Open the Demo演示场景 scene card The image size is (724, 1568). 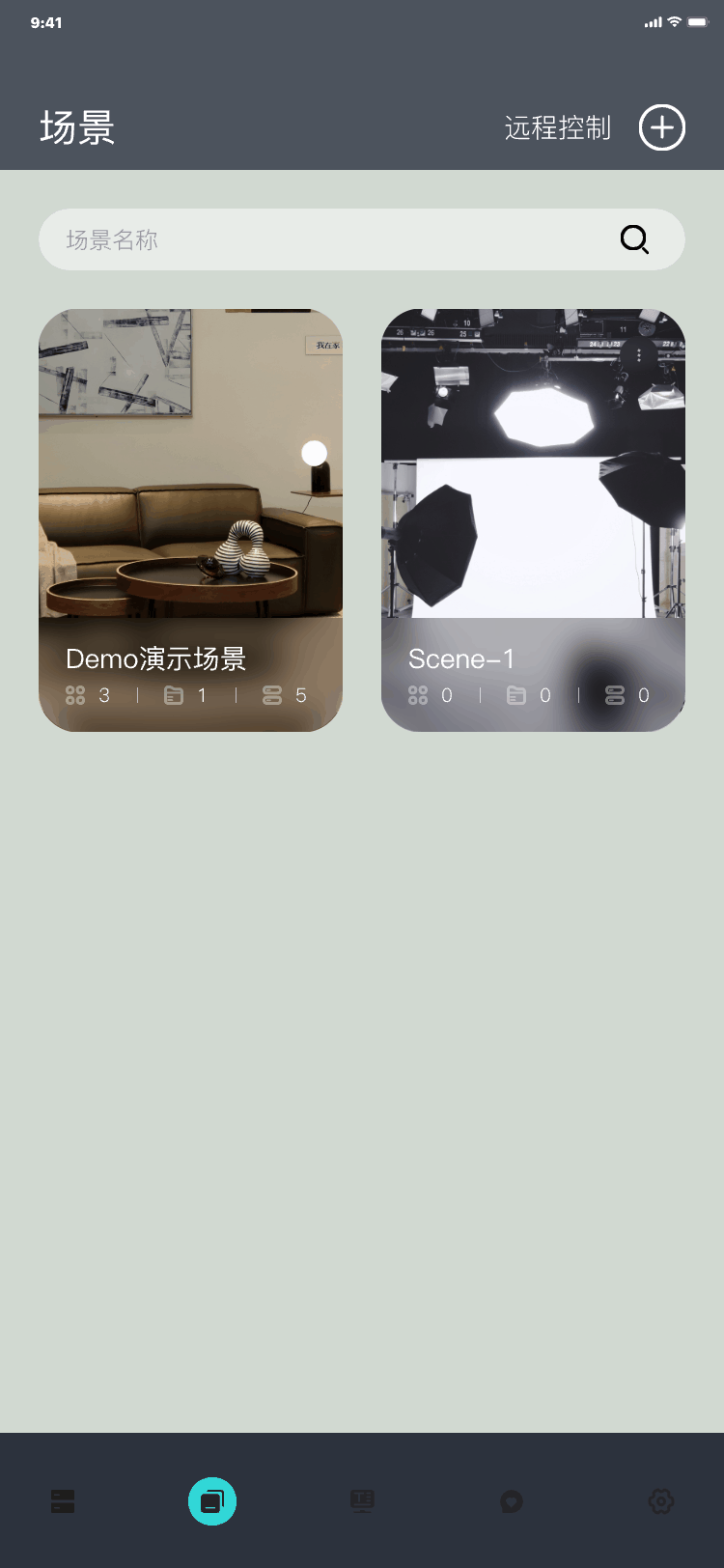pyautogui.click(x=190, y=519)
